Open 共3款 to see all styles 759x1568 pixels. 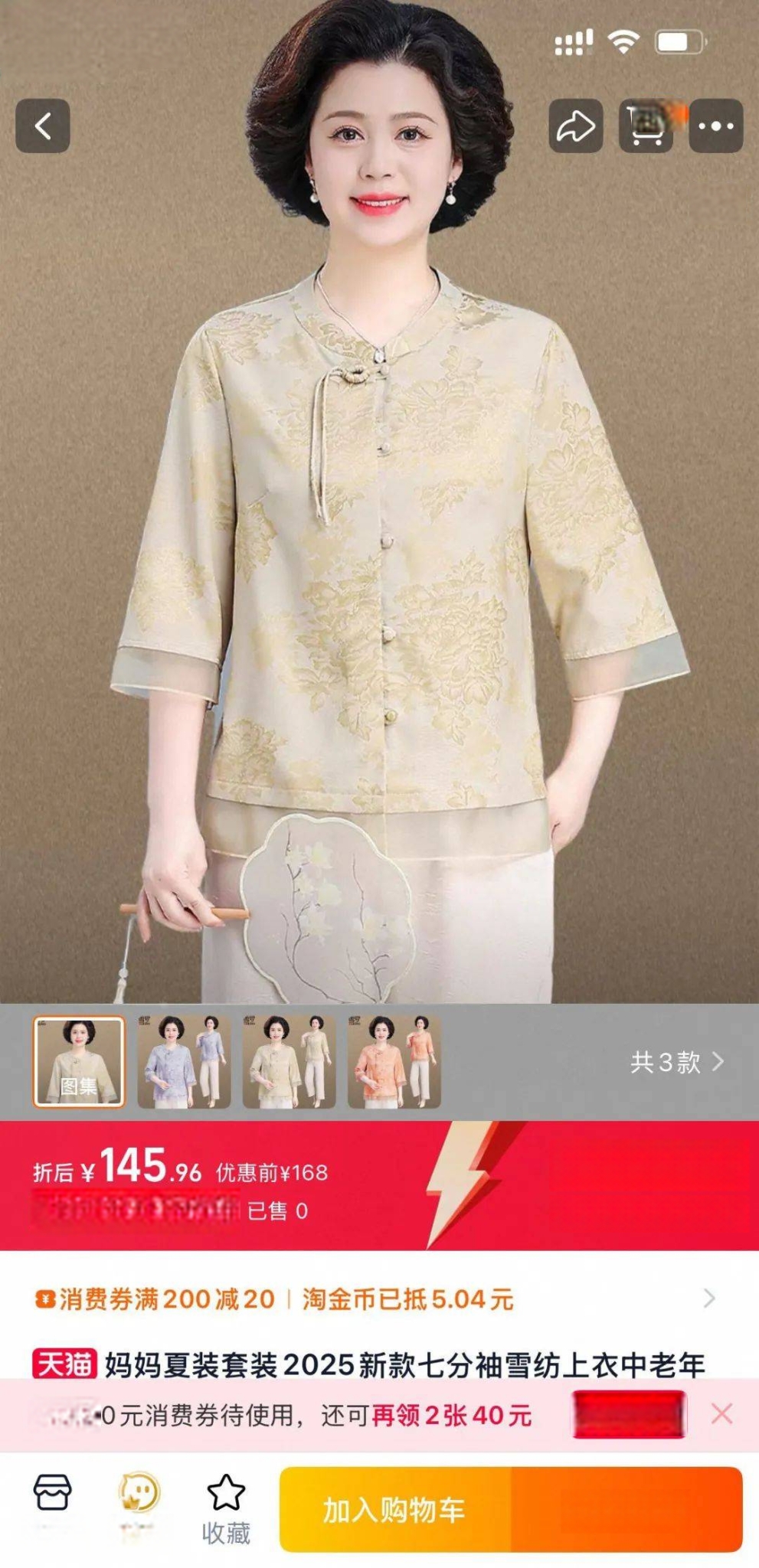click(x=676, y=1062)
